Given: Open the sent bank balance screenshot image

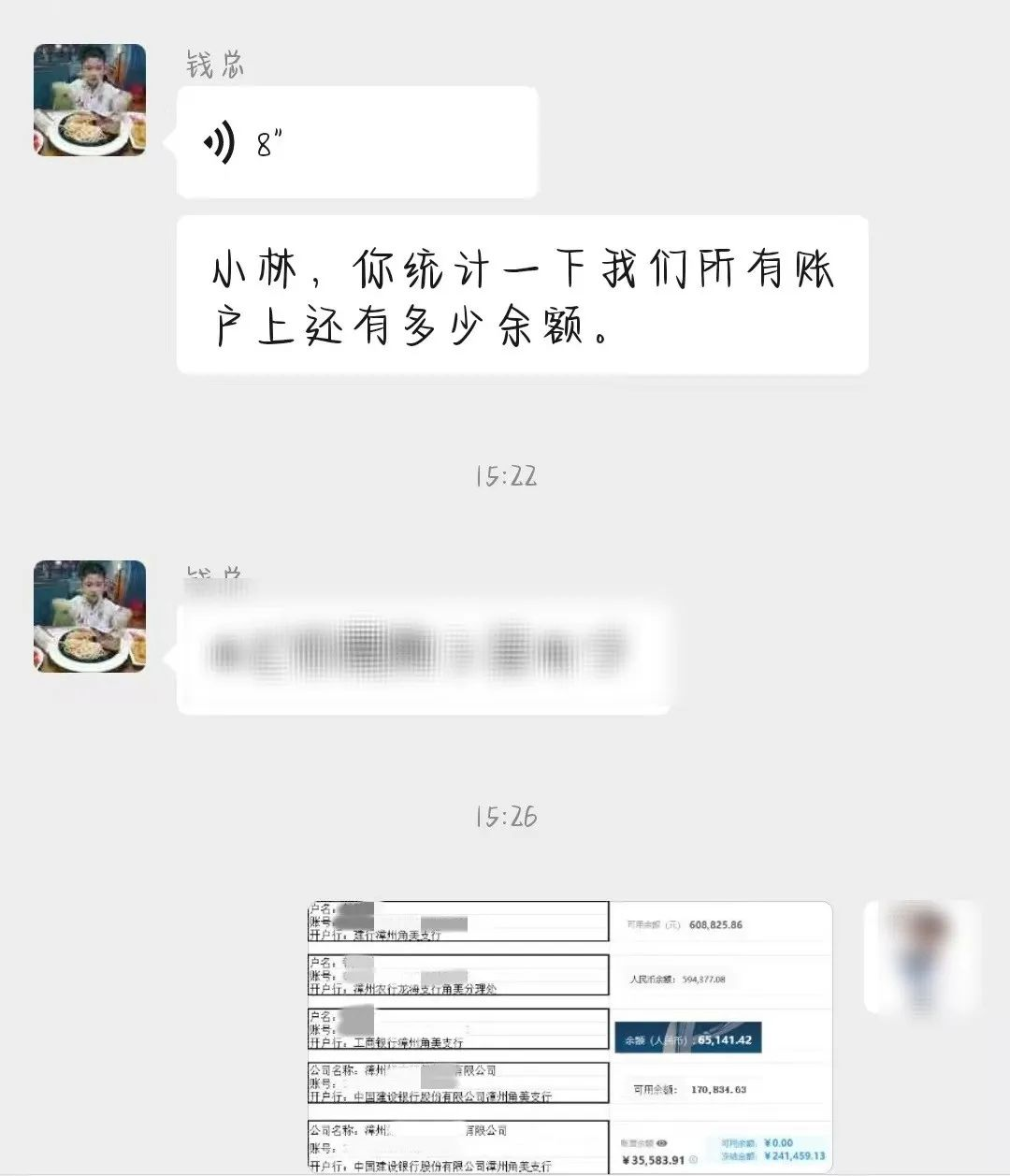Looking at the screenshot, I should point(570,1037).
